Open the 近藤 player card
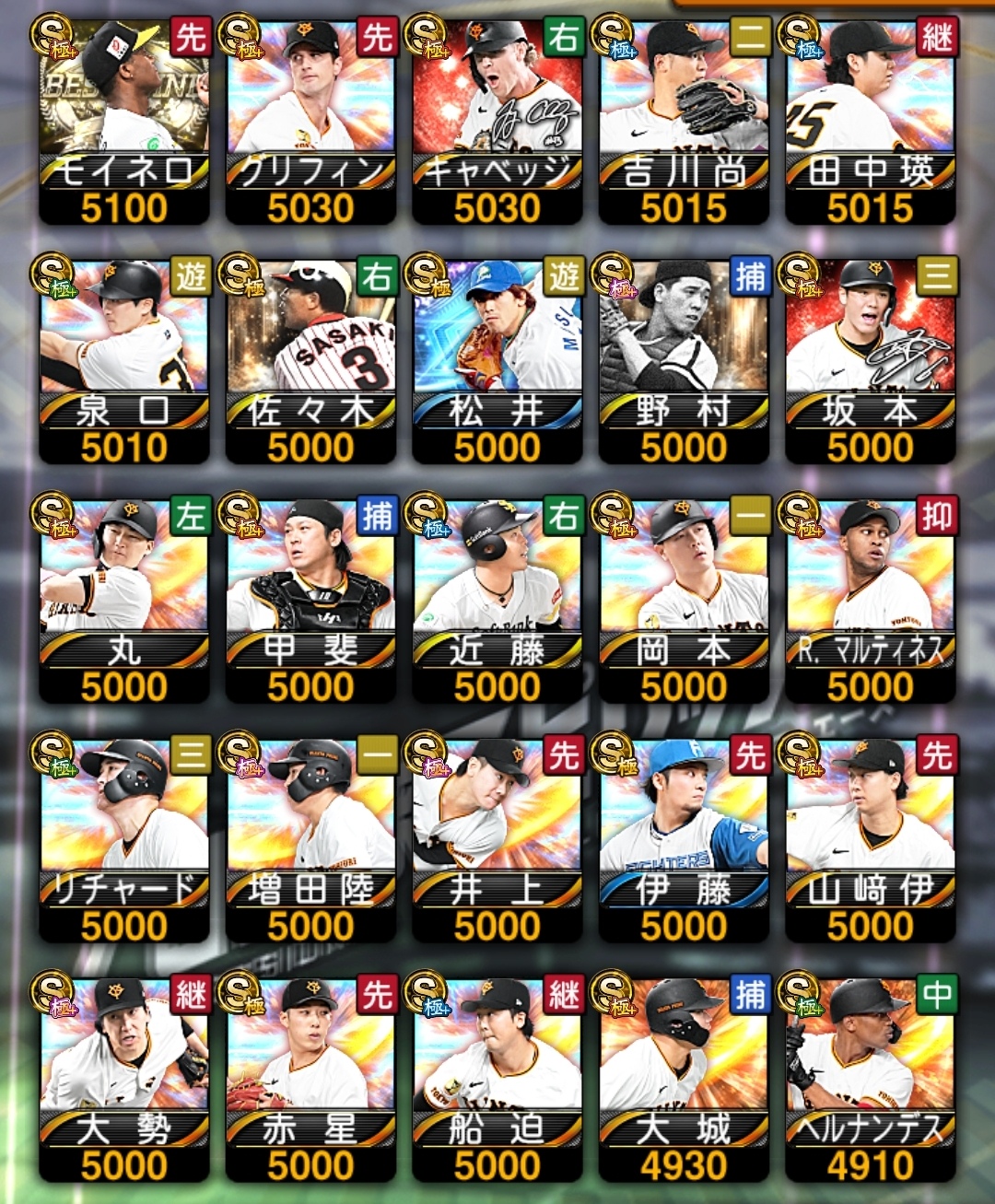The width and height of the screenshot is (995, 1204). (497, 599)
